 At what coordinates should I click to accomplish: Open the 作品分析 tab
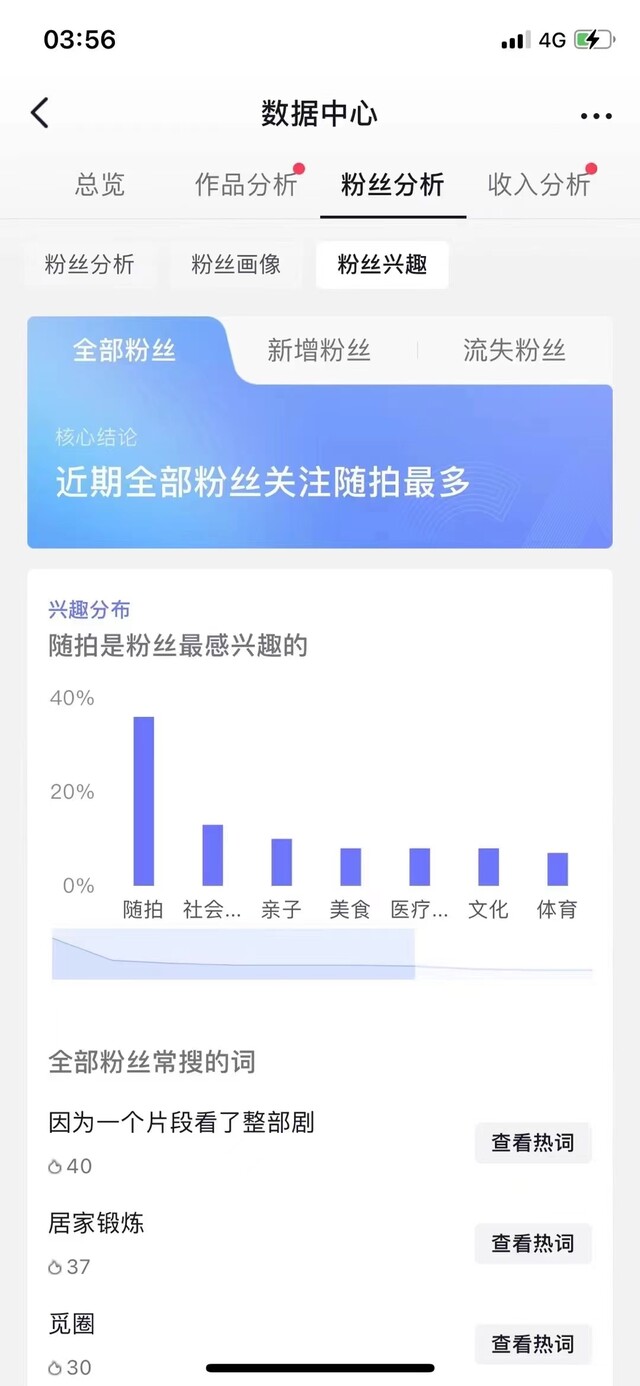(246, 184)
